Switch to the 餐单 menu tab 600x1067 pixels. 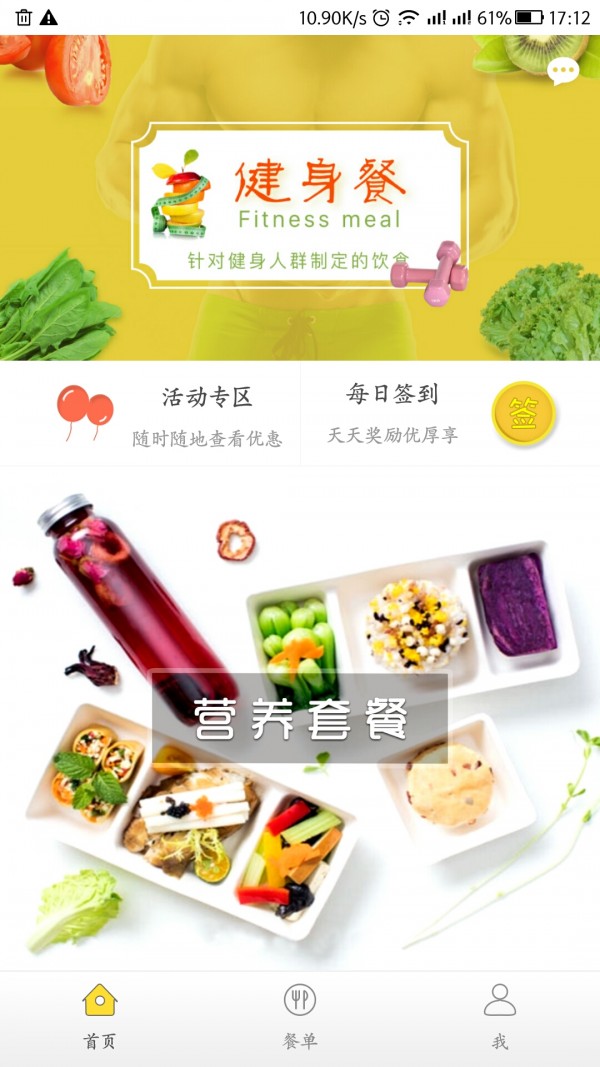[300, 1016]
